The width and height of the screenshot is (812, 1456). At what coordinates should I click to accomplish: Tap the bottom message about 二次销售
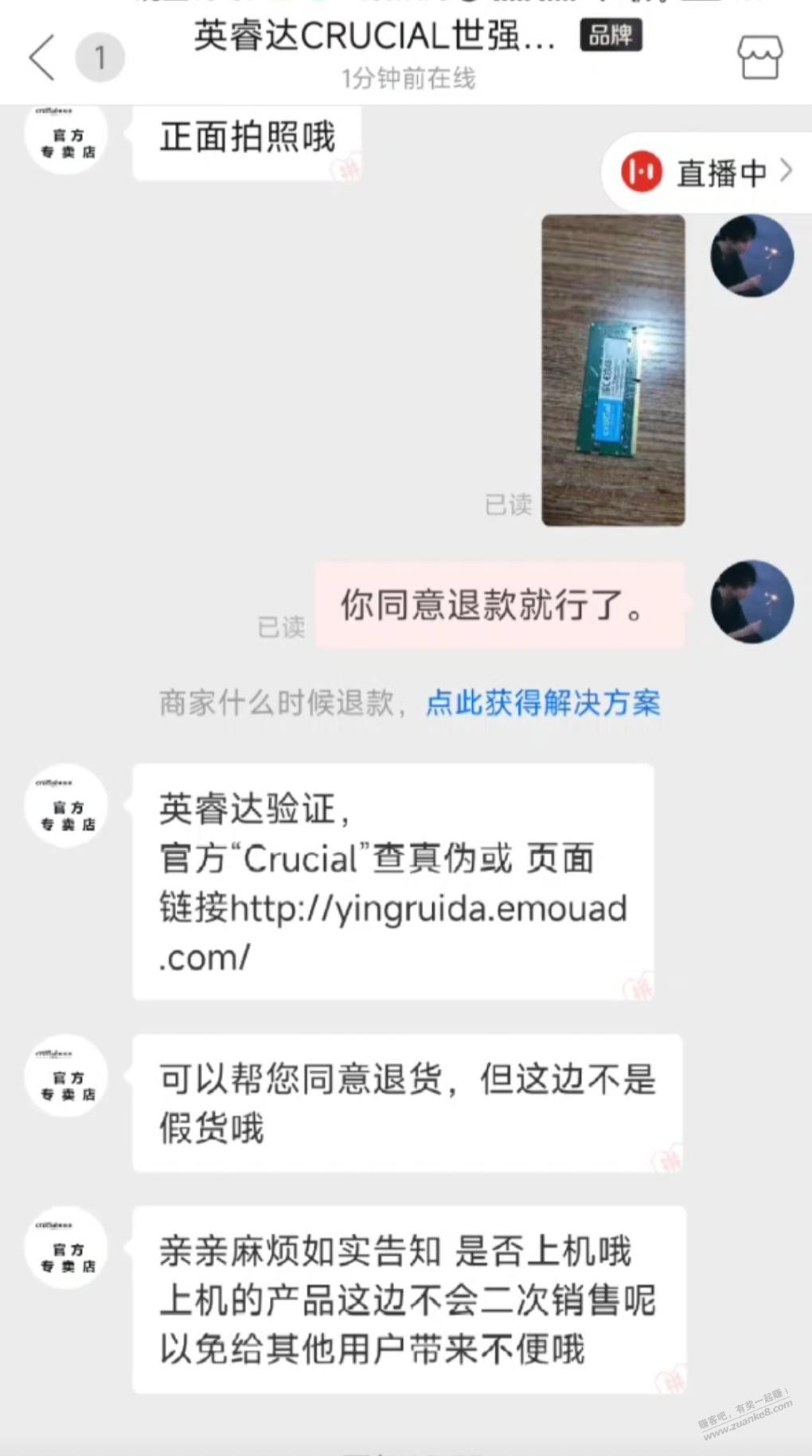point(406,1301)
